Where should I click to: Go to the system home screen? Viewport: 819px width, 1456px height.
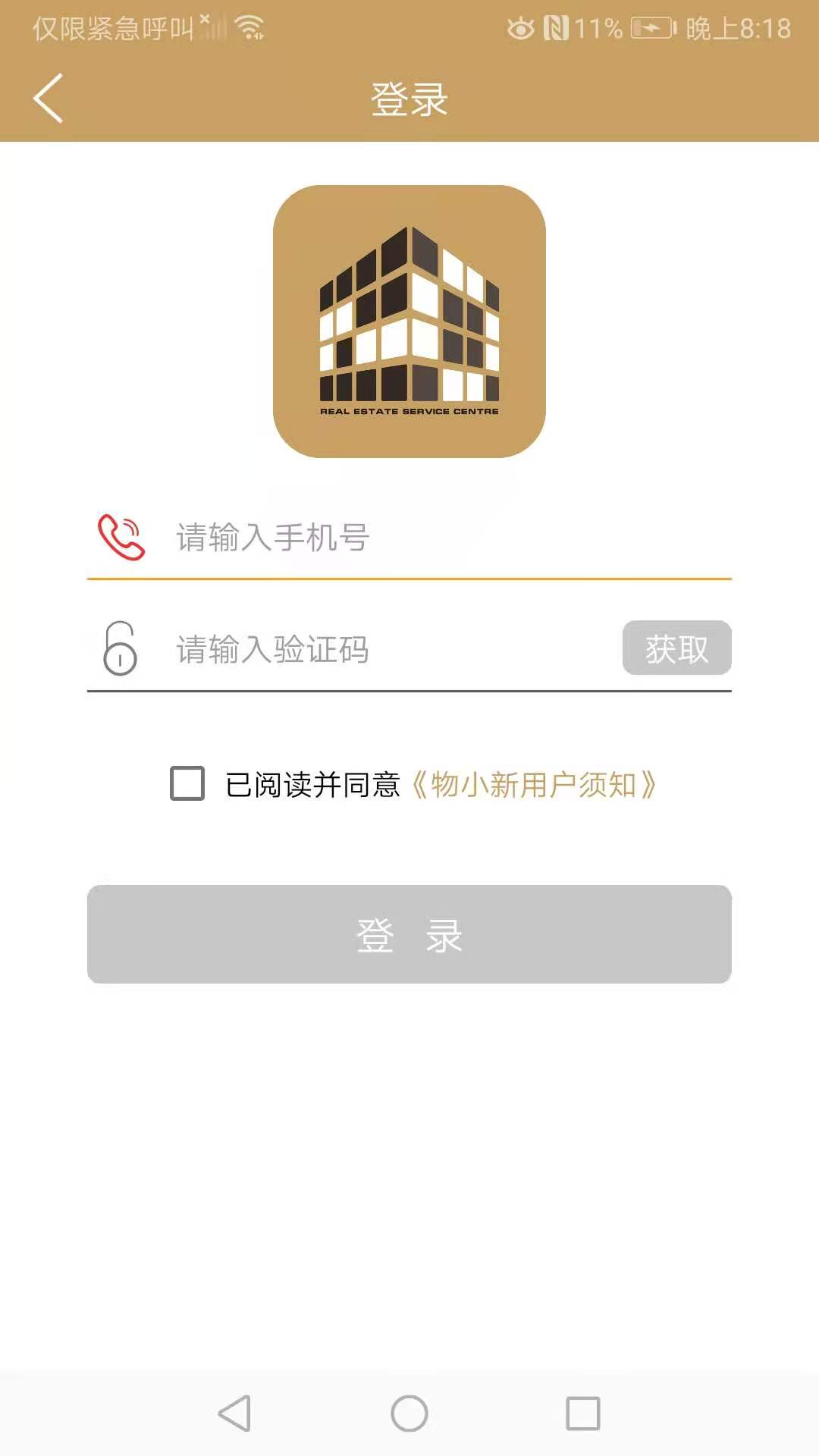pyautogui.click(x=409, y=1414)
